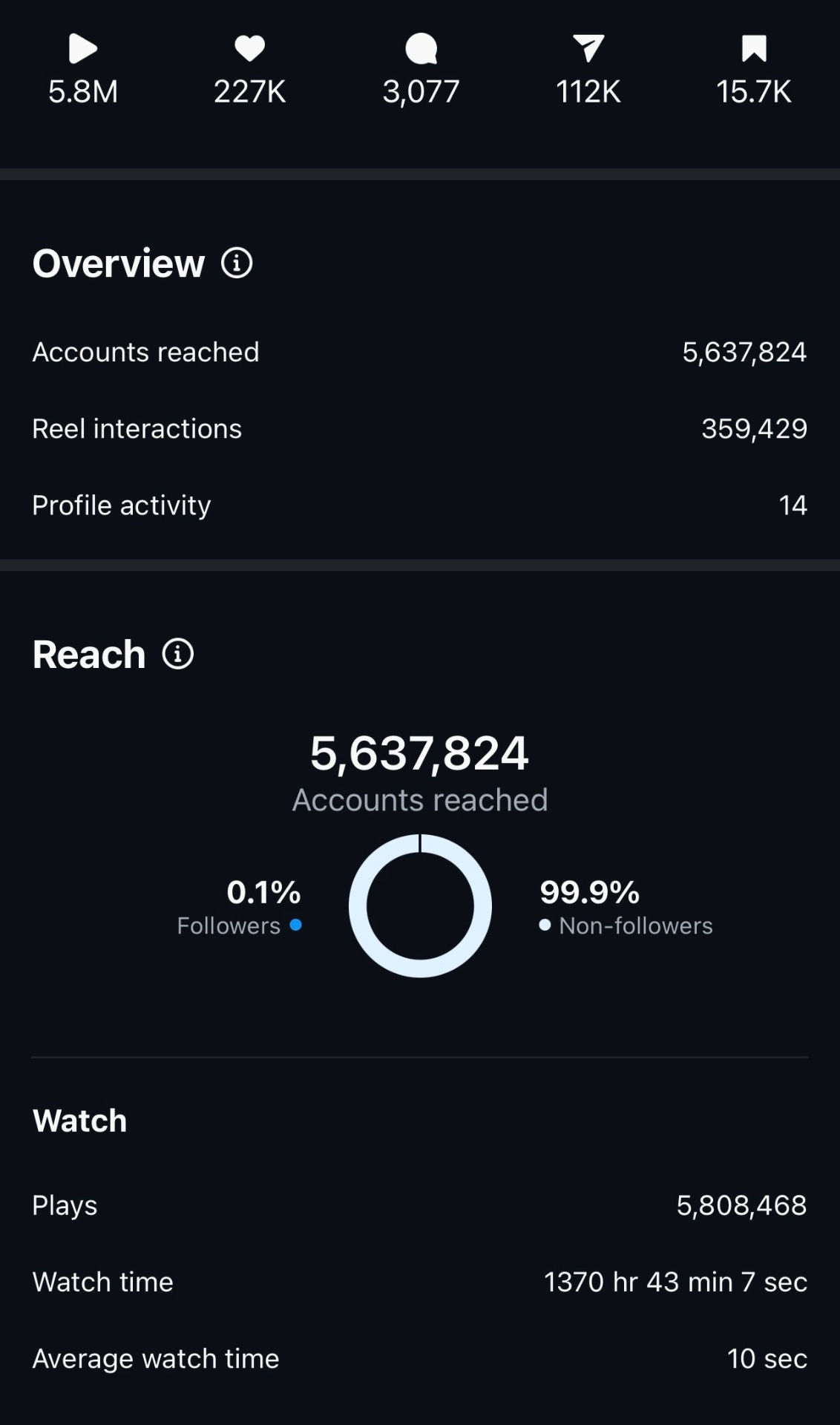
Task: Click the play count icon showing 5.8M
Action: [x=82, y=48]
